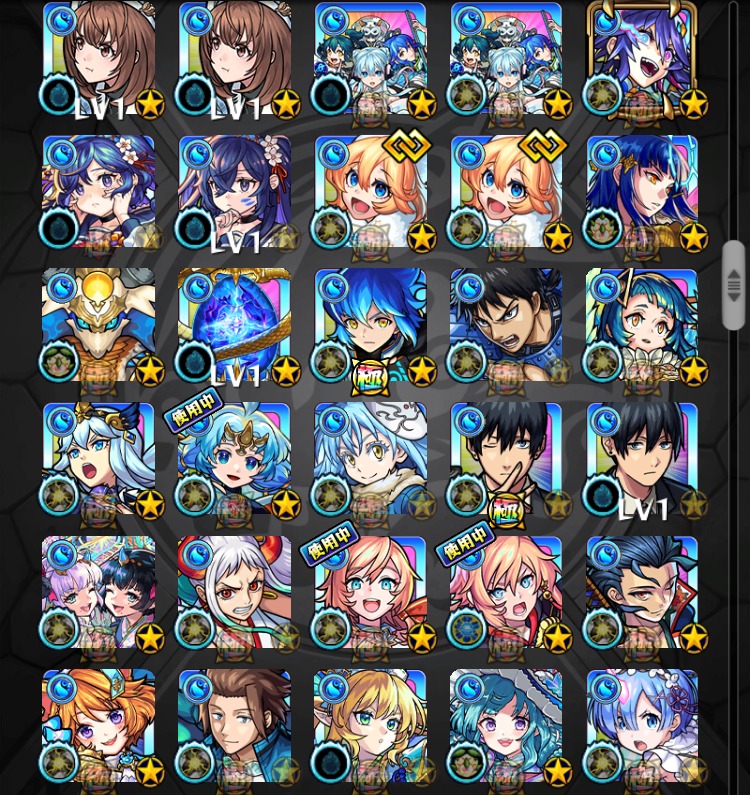Select the purple-haired character in gold frame

click(x=642, y=60)
